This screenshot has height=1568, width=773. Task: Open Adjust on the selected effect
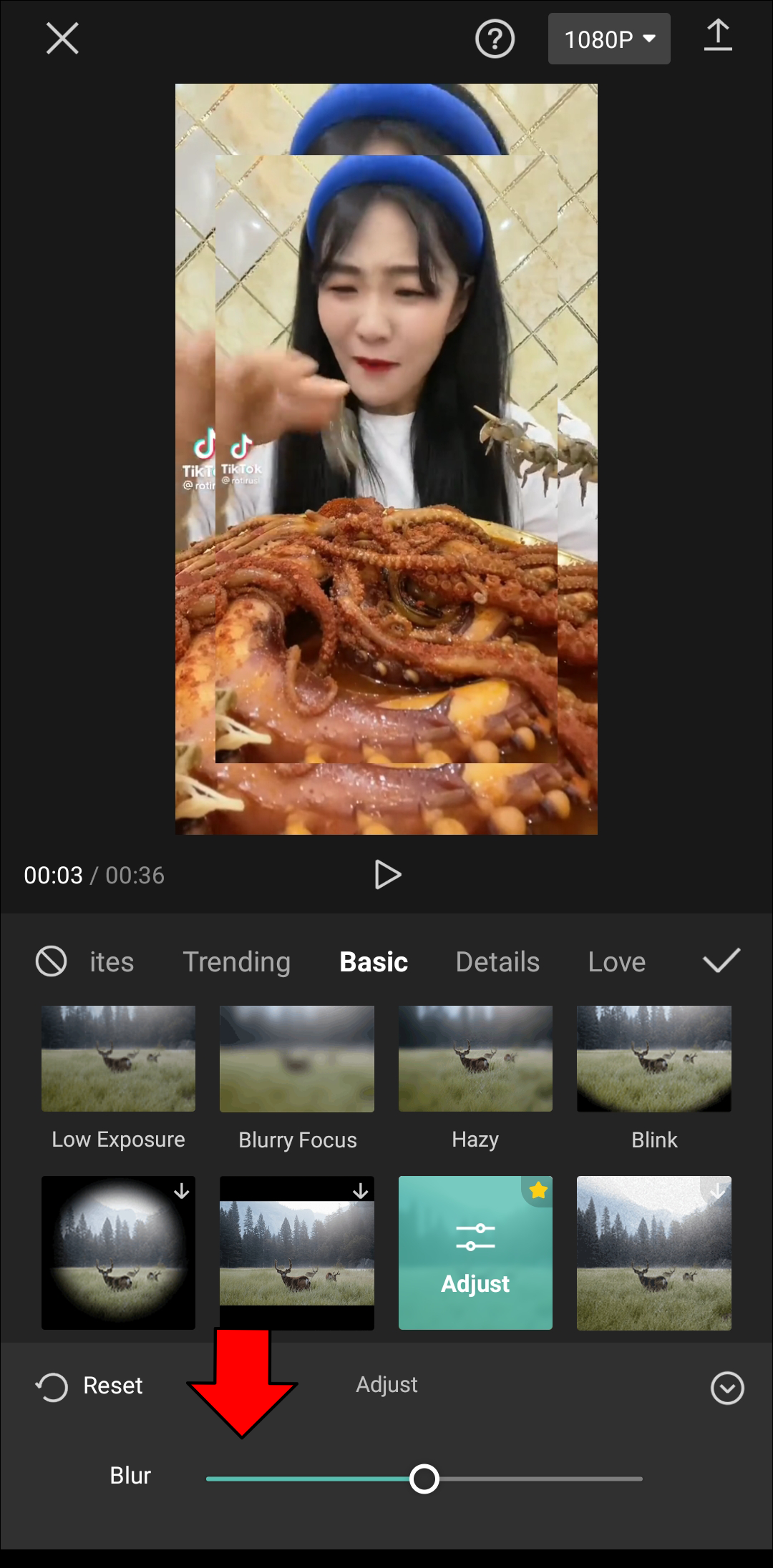(475, 1253)
